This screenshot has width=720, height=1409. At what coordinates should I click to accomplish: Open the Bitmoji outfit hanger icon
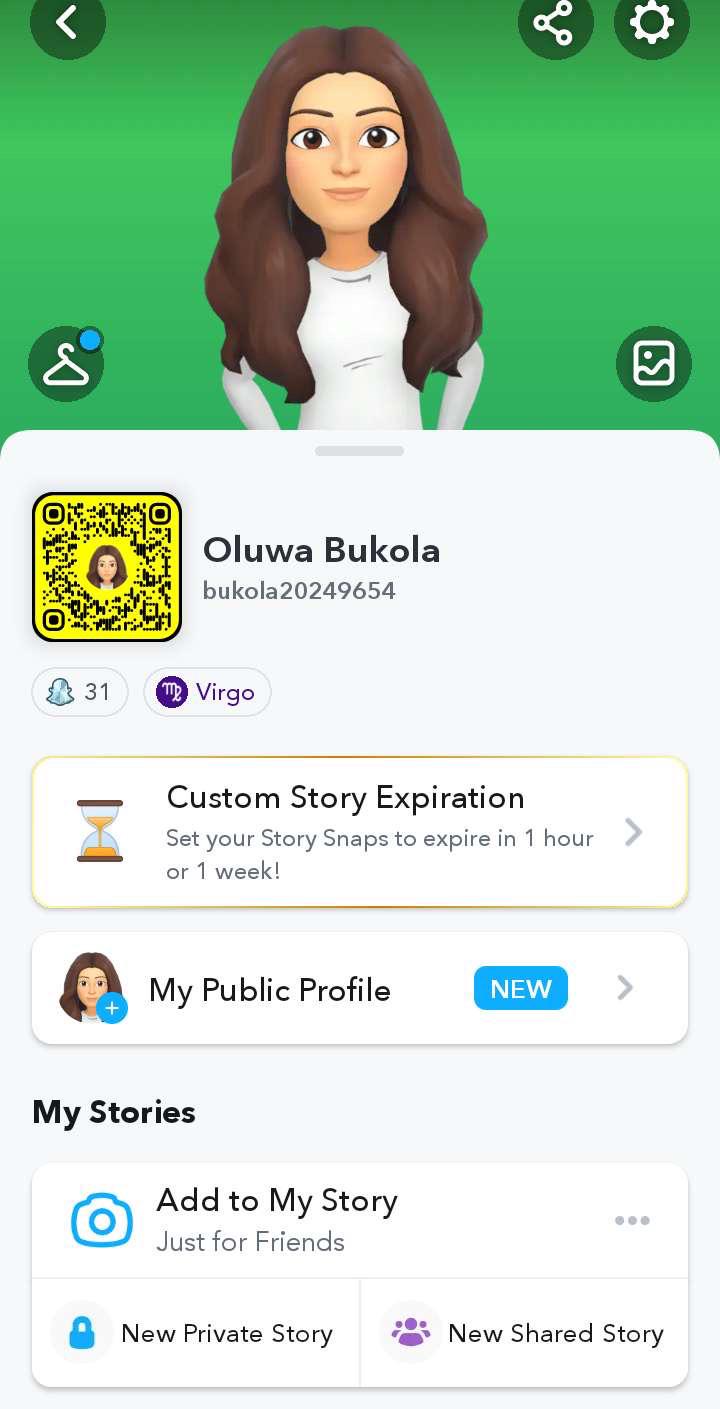66,362
